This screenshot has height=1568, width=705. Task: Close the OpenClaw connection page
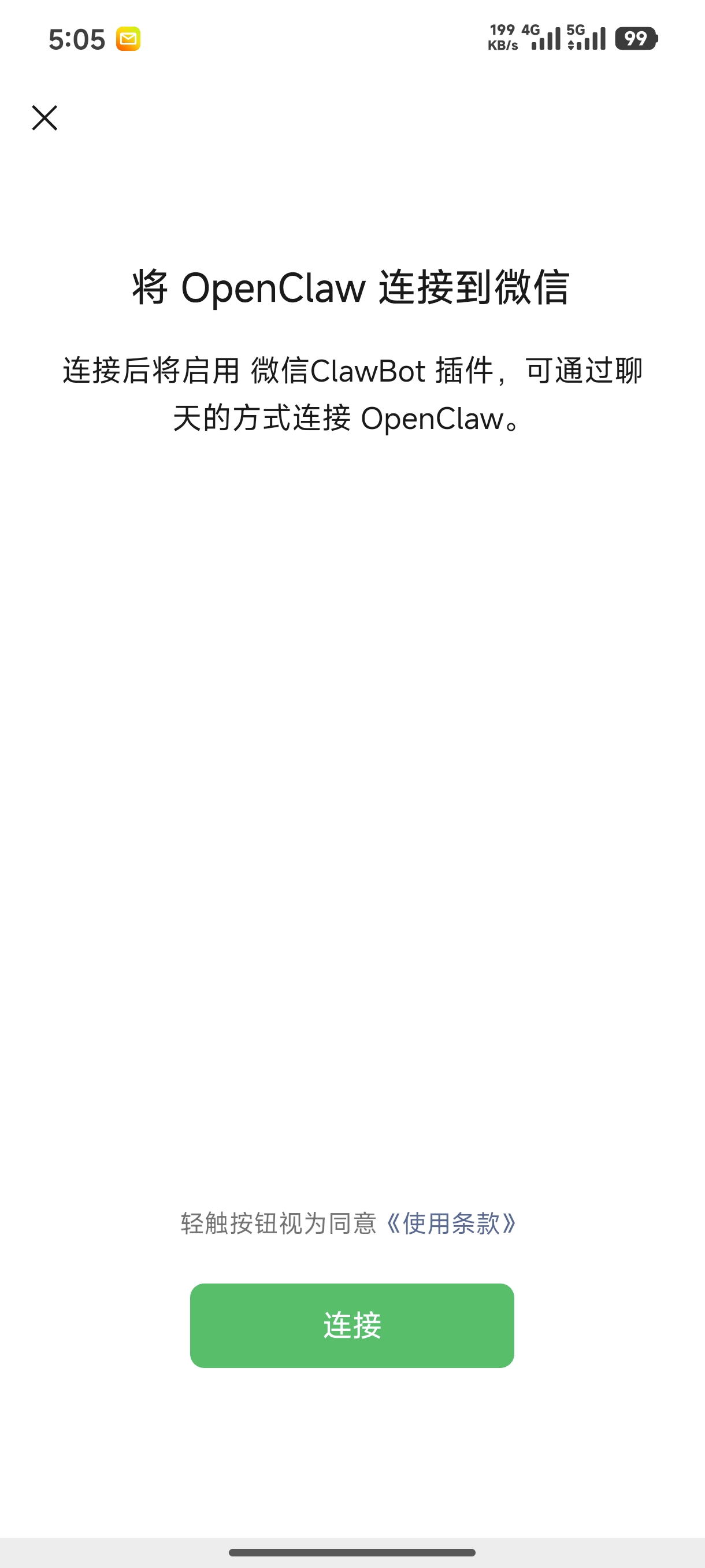click(x=44, y=118)
